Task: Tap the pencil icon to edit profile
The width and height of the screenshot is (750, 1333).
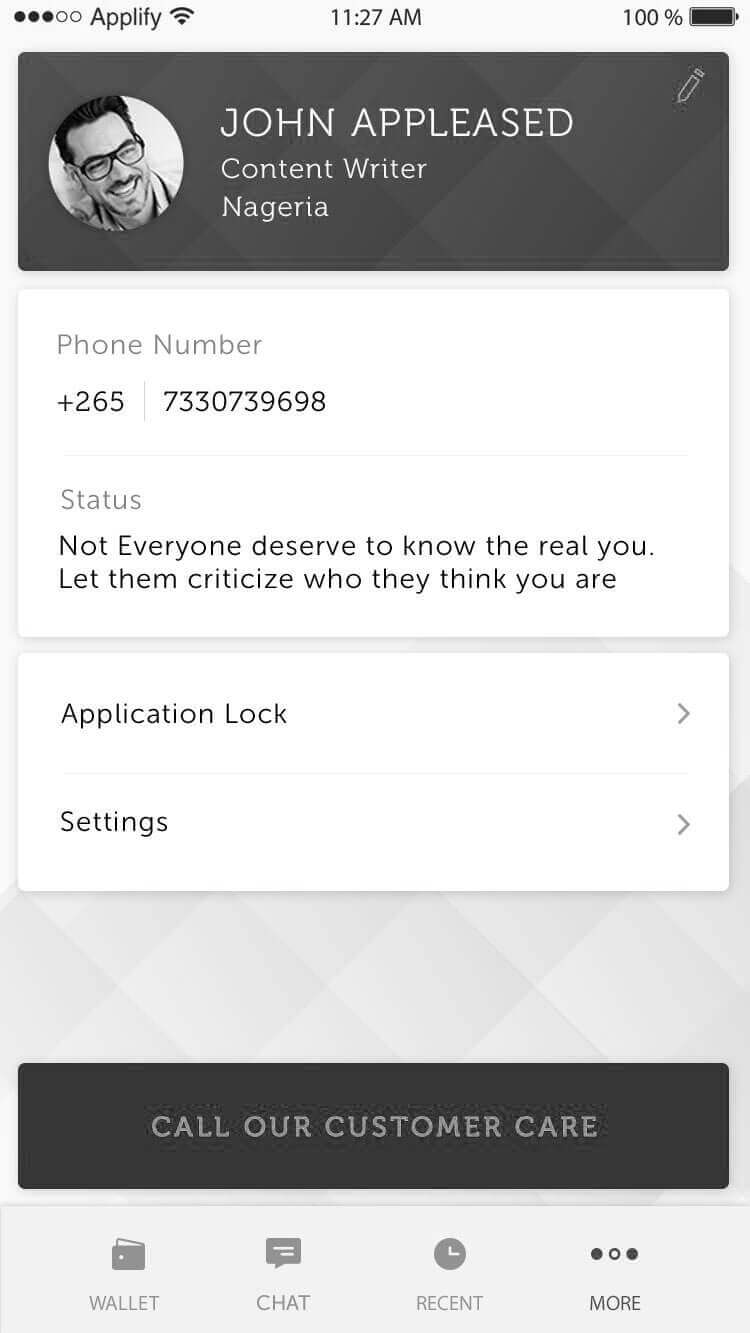Action: tap(690, 85)
